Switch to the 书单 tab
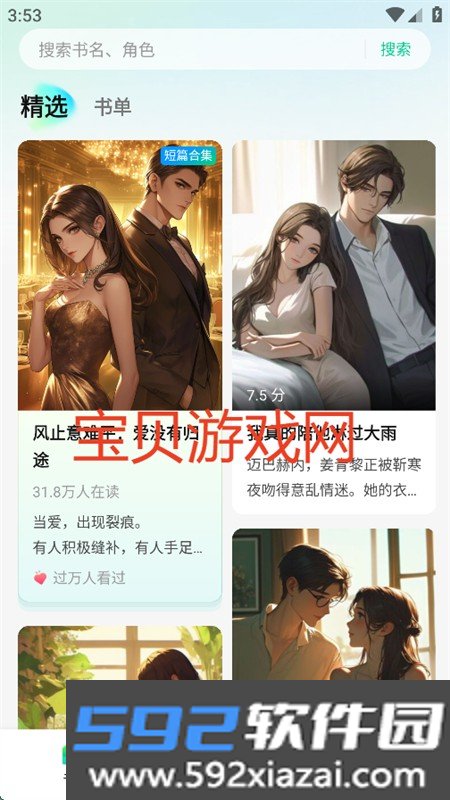 tap(113, 107)
